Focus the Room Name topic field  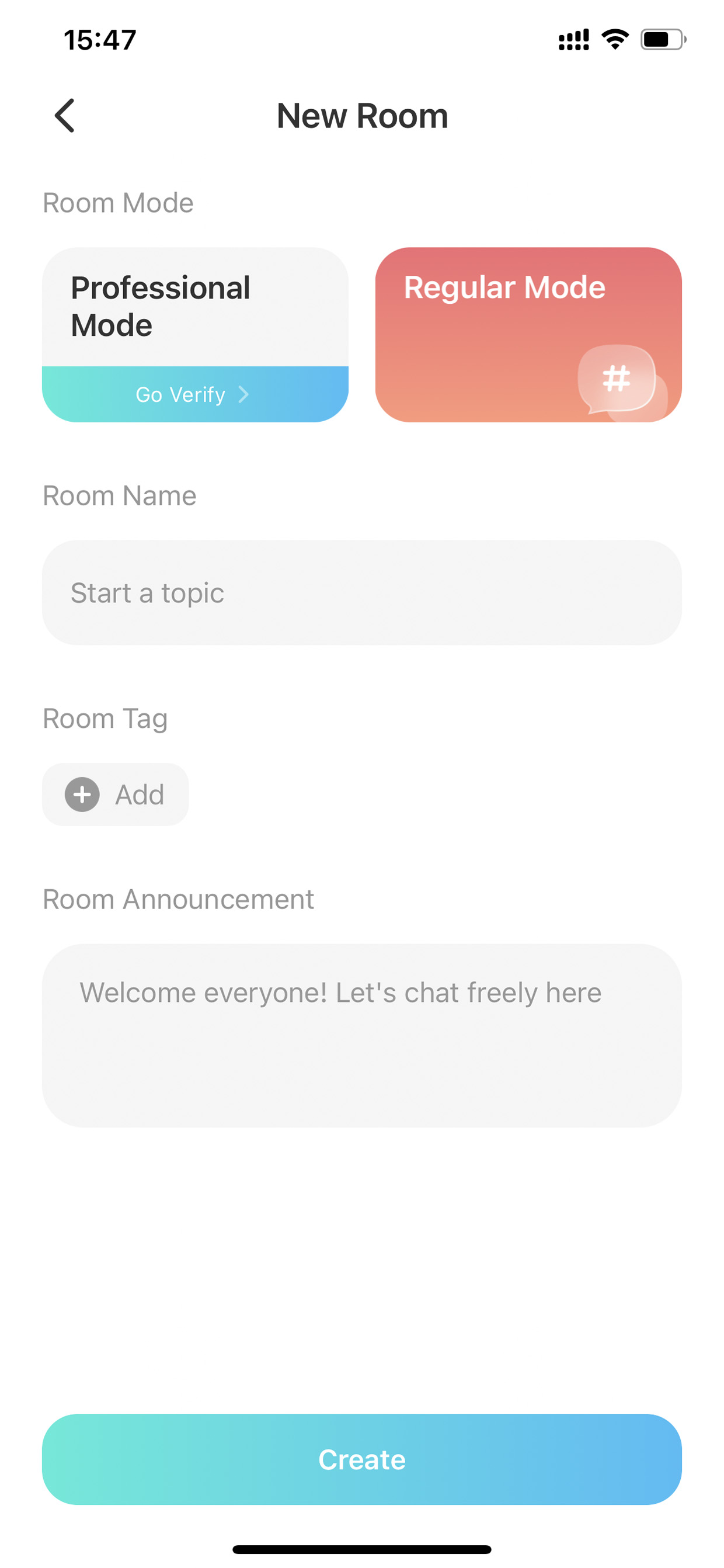[362, 593]
